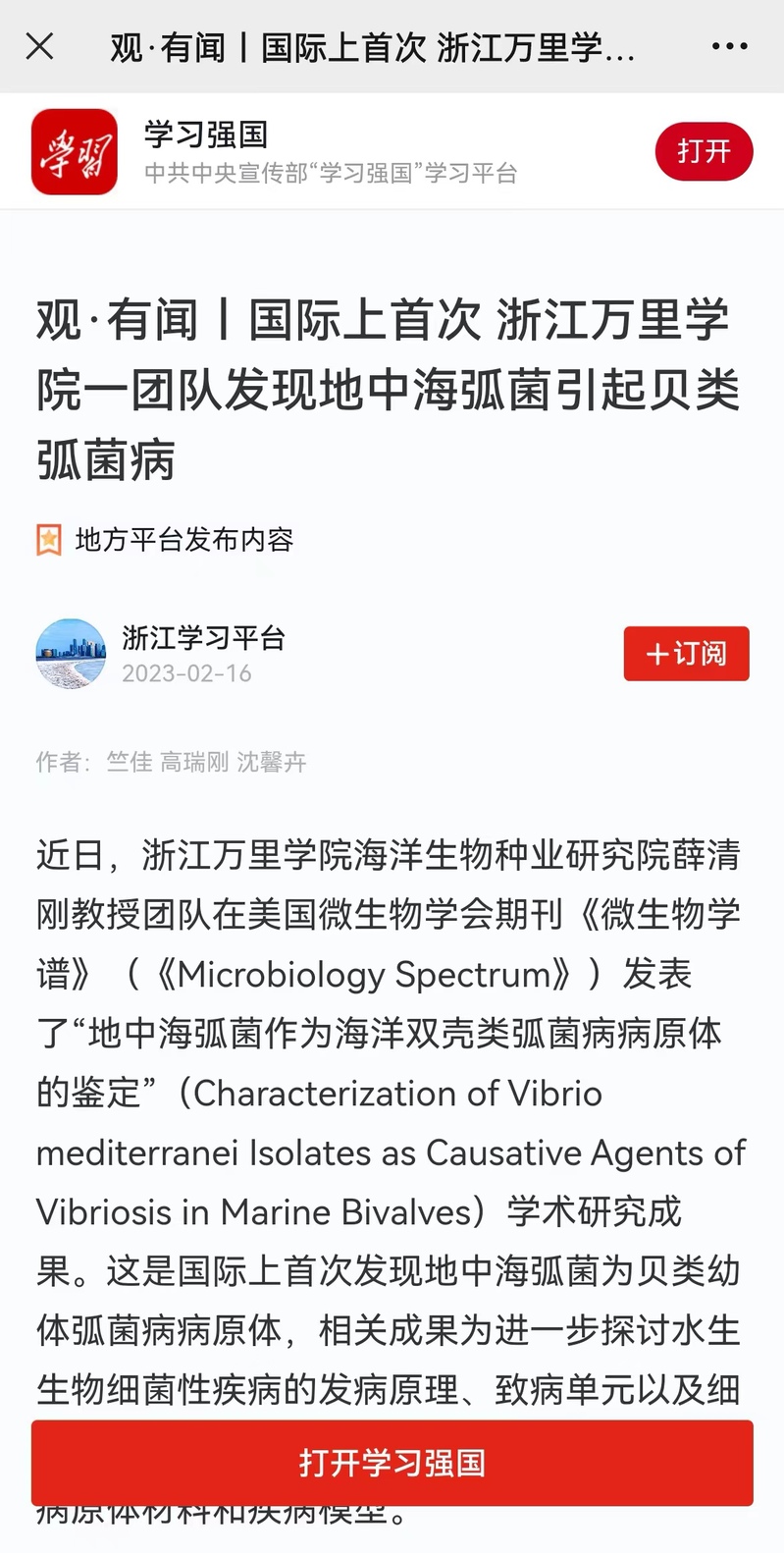Subscribe with the +订阅 button

point(686,654)
